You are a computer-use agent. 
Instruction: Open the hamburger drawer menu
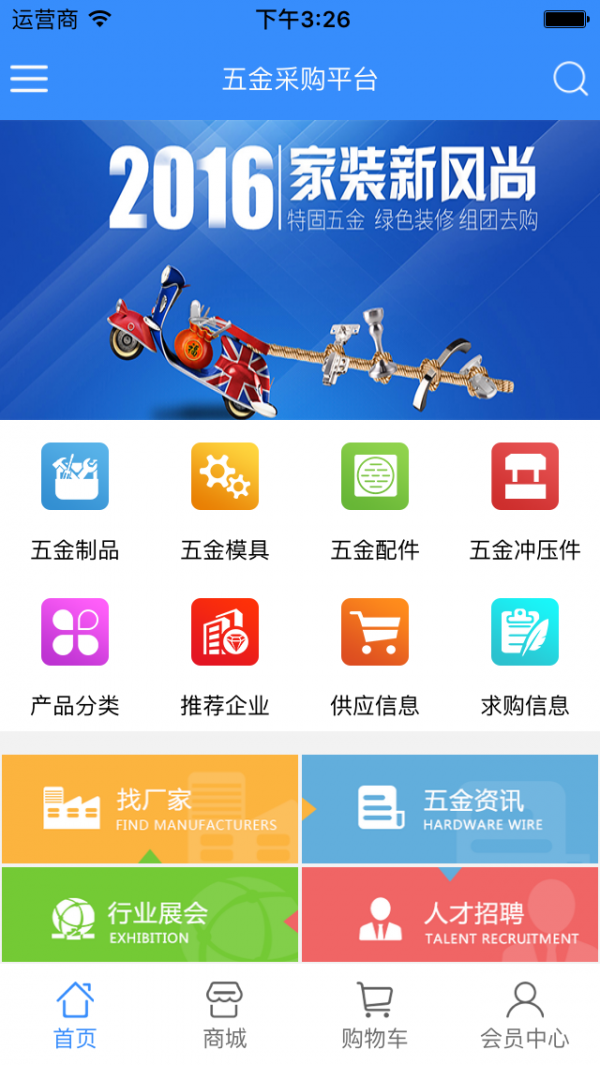click(29, 79)
